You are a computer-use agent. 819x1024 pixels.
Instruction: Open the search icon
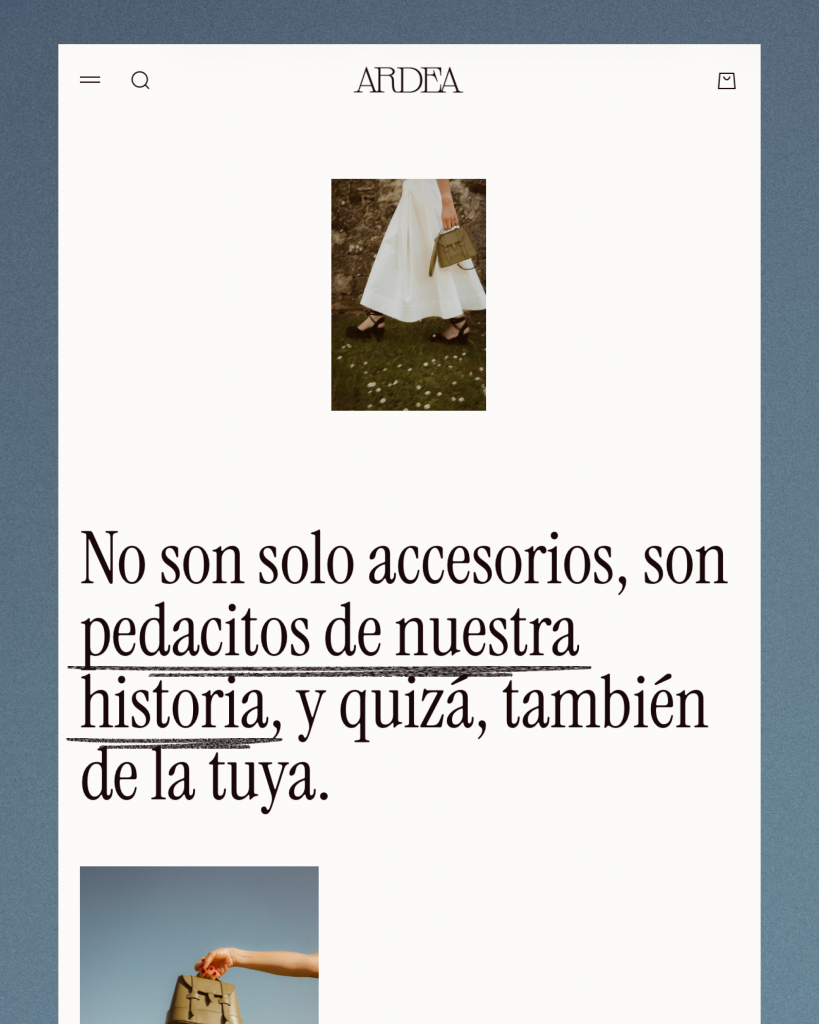pyautogui.click(x=140, y=80)
